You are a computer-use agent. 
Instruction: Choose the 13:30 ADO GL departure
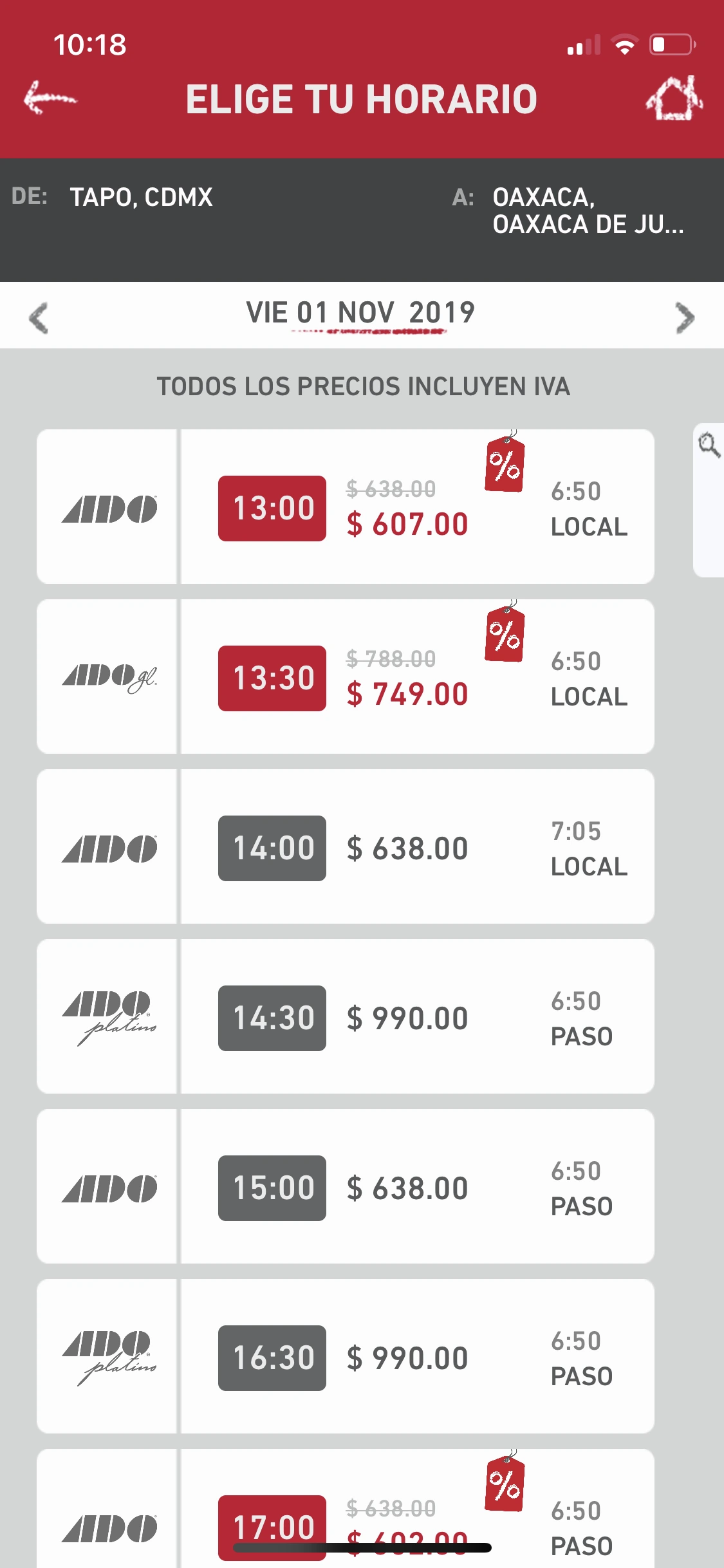[x=346, y=677]
